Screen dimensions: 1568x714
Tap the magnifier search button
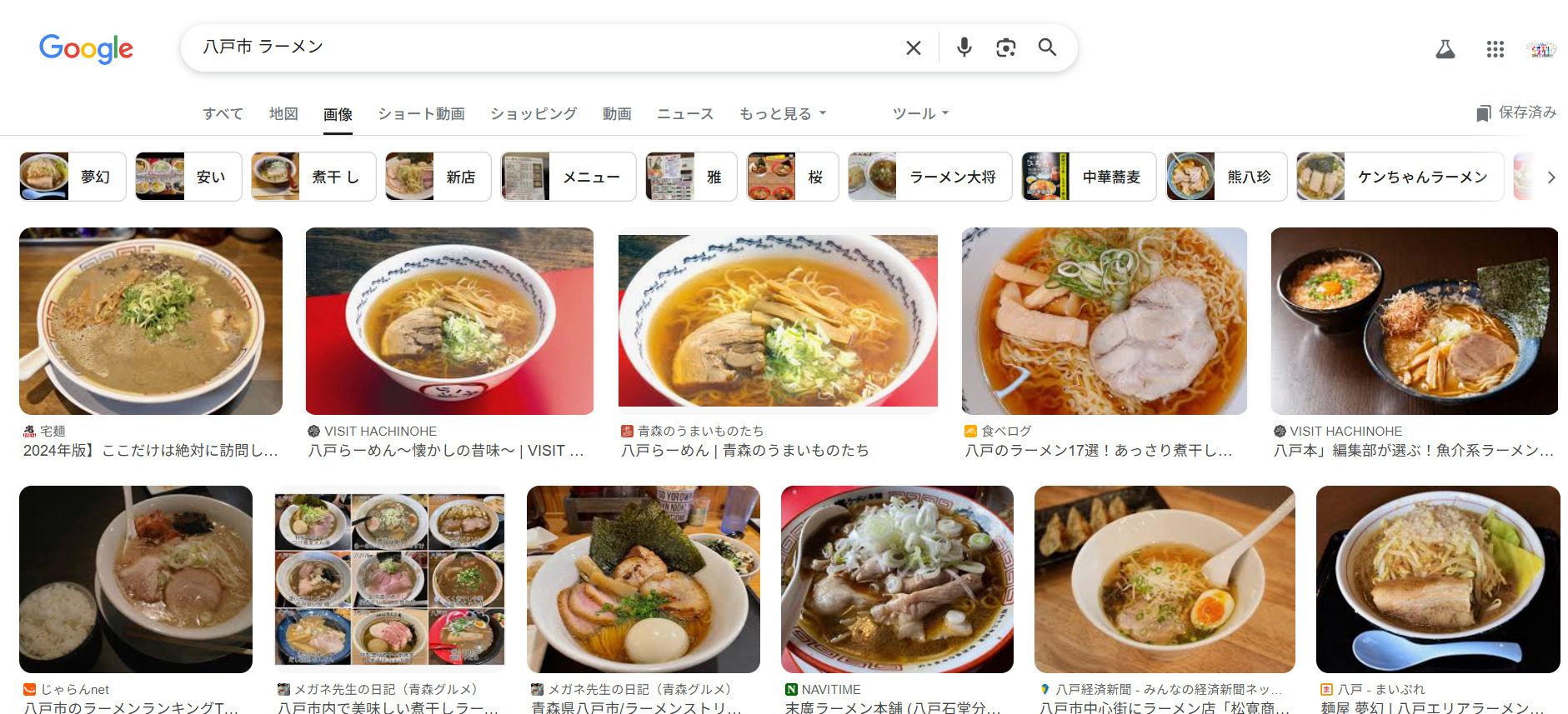click(x=1047, y=47)
